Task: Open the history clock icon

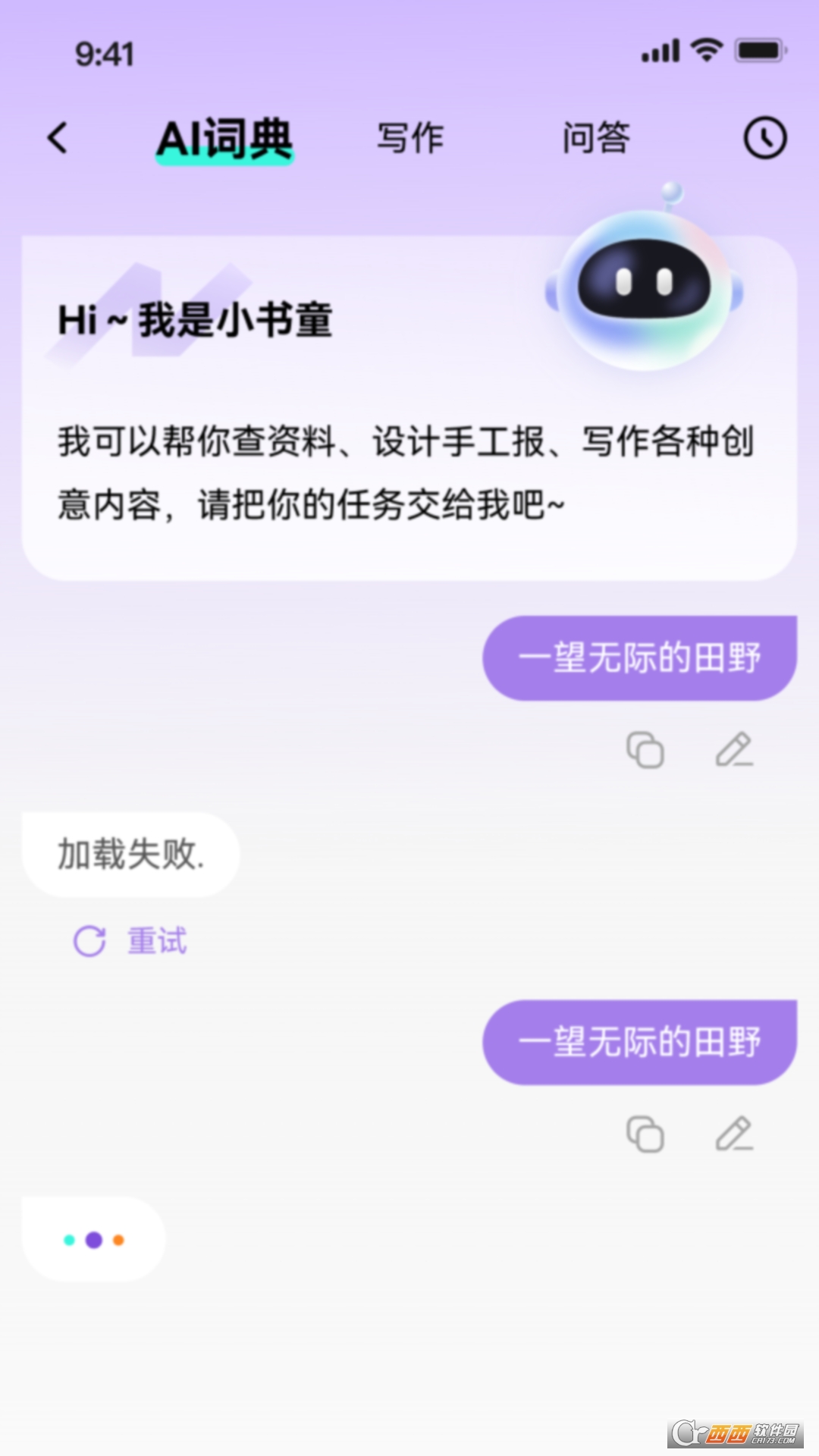Action: [764, 139]
